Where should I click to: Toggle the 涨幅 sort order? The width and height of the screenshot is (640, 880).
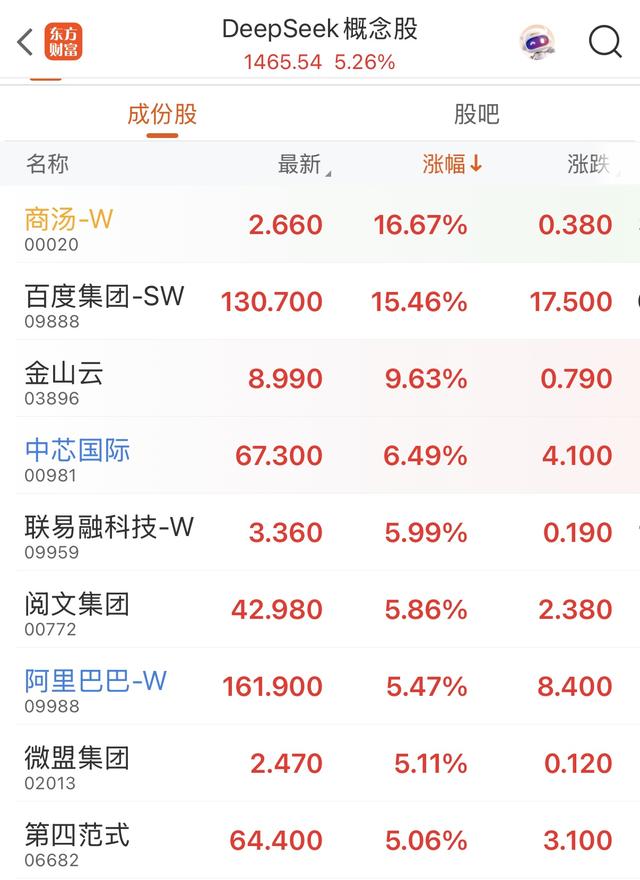(x=452, y=165)
